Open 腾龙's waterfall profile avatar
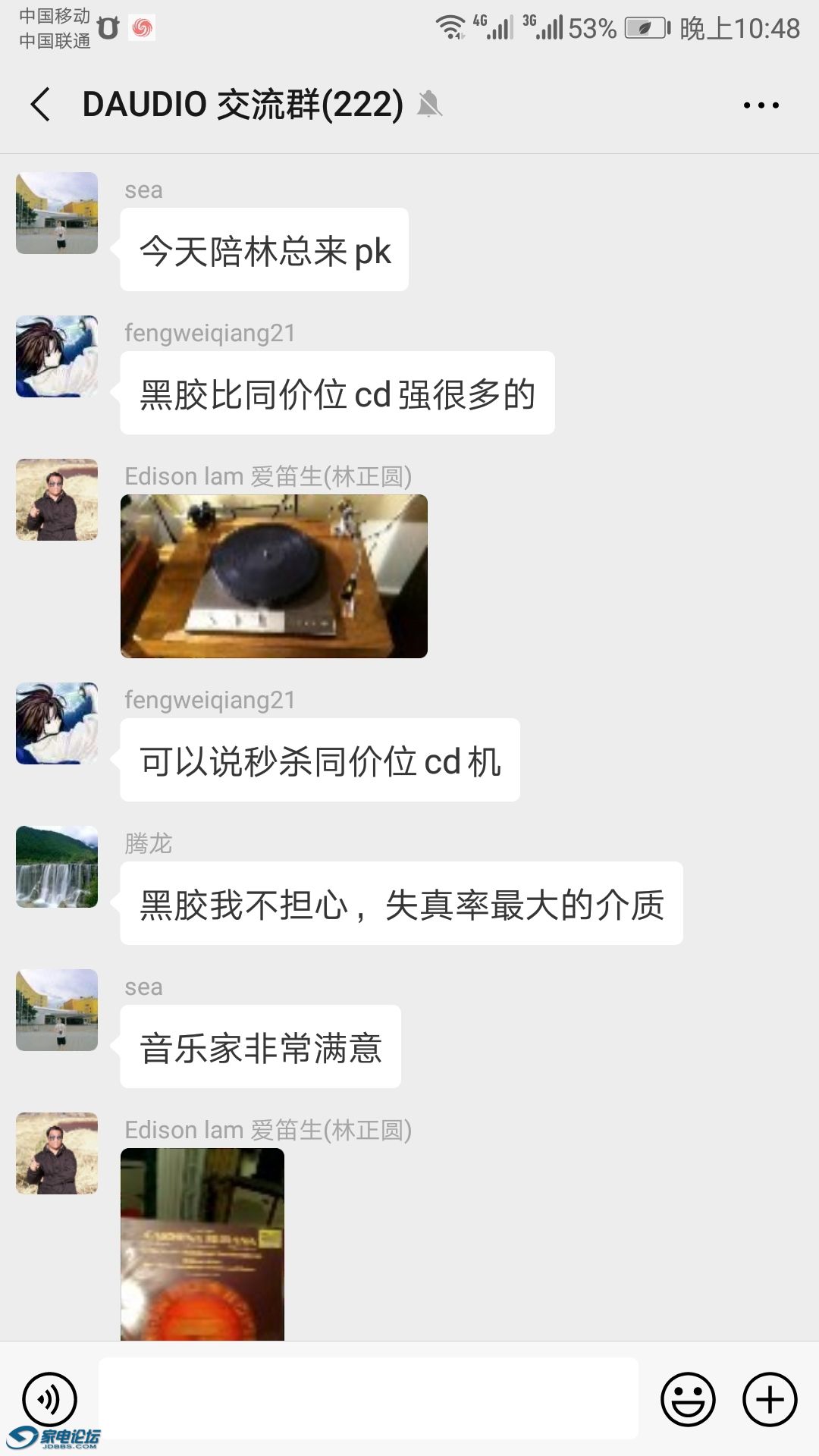The height and width of the screenshot is (1456, 819). (57, 867)
